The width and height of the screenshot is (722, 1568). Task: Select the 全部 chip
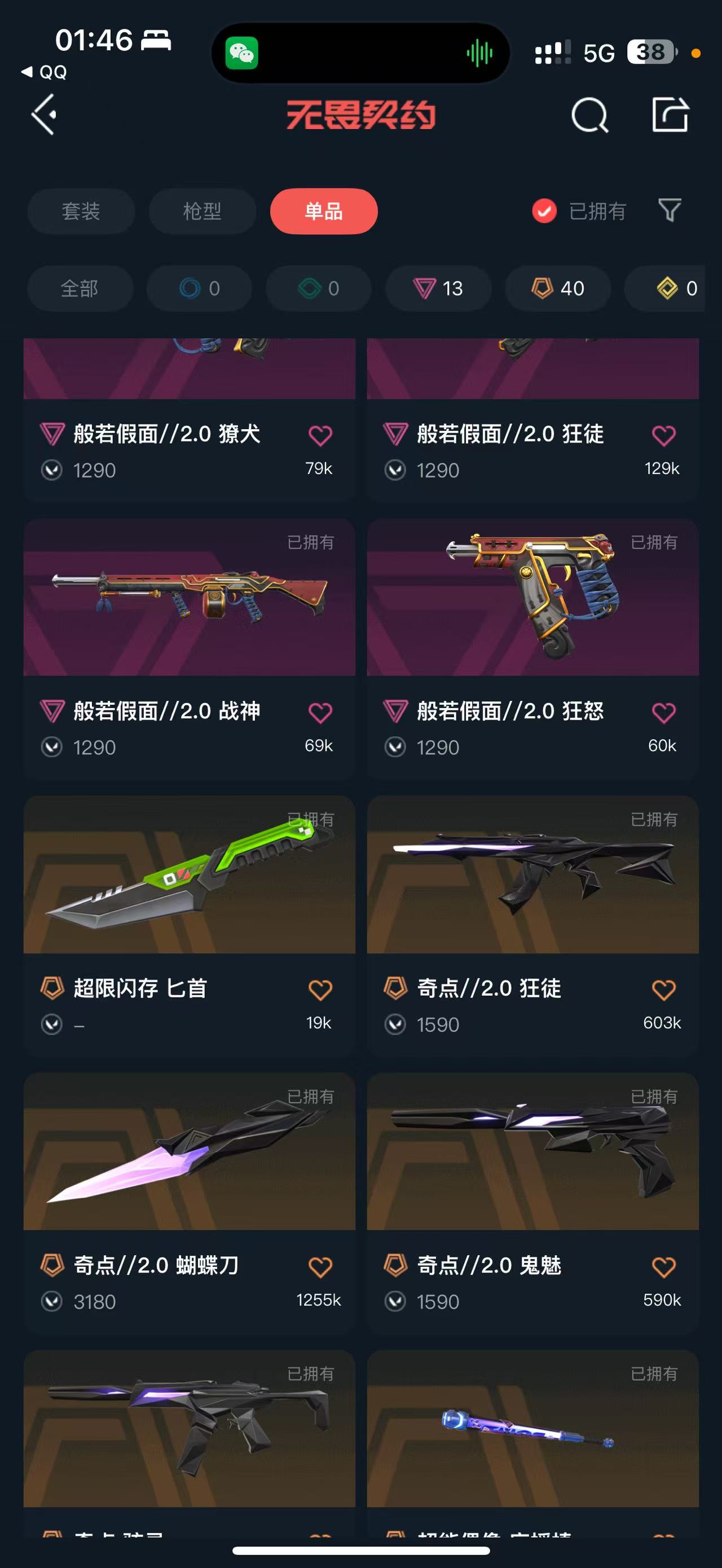[x=80, y=289]
